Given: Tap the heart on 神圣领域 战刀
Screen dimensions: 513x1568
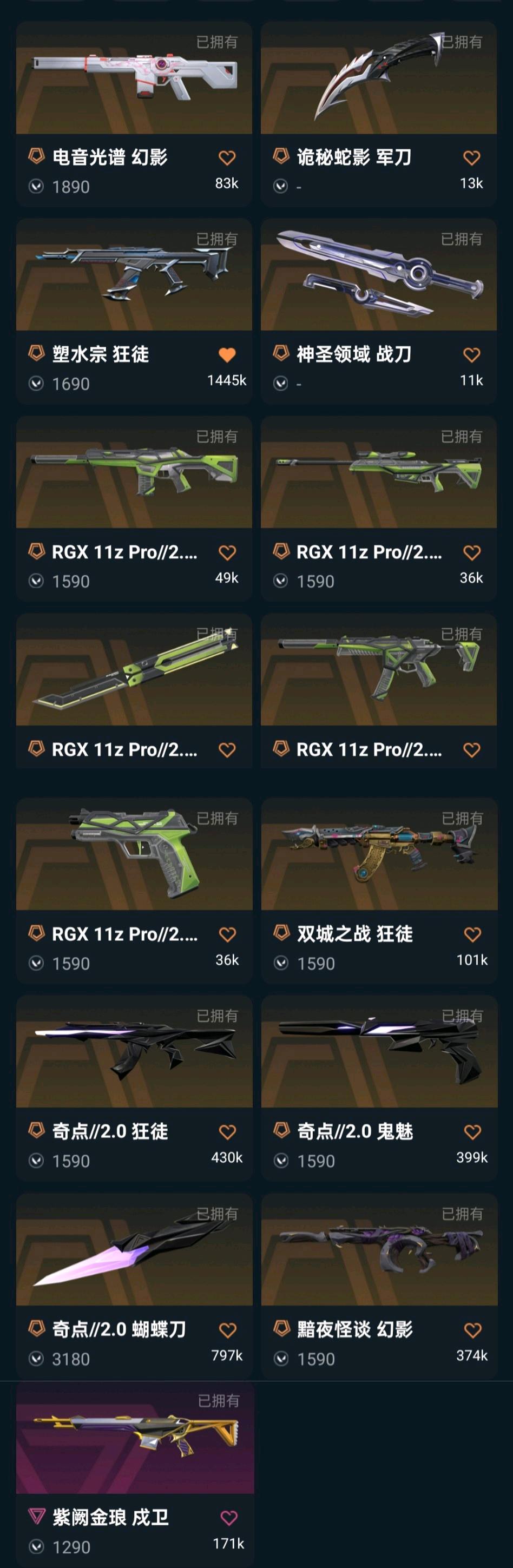Looking at the screenshot, I should [x=472, y=354].
